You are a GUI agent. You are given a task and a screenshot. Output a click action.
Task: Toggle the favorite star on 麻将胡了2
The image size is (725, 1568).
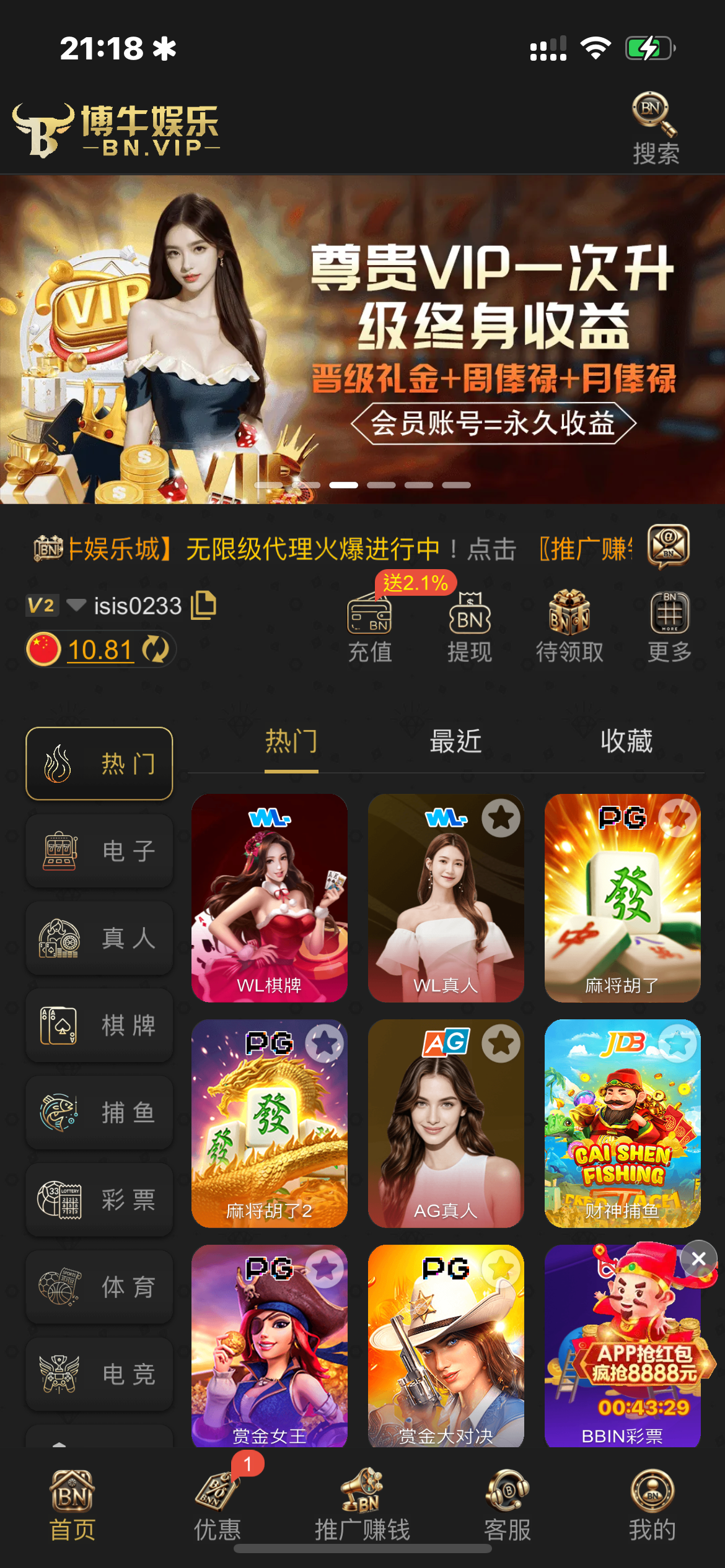coord(323,1043)
